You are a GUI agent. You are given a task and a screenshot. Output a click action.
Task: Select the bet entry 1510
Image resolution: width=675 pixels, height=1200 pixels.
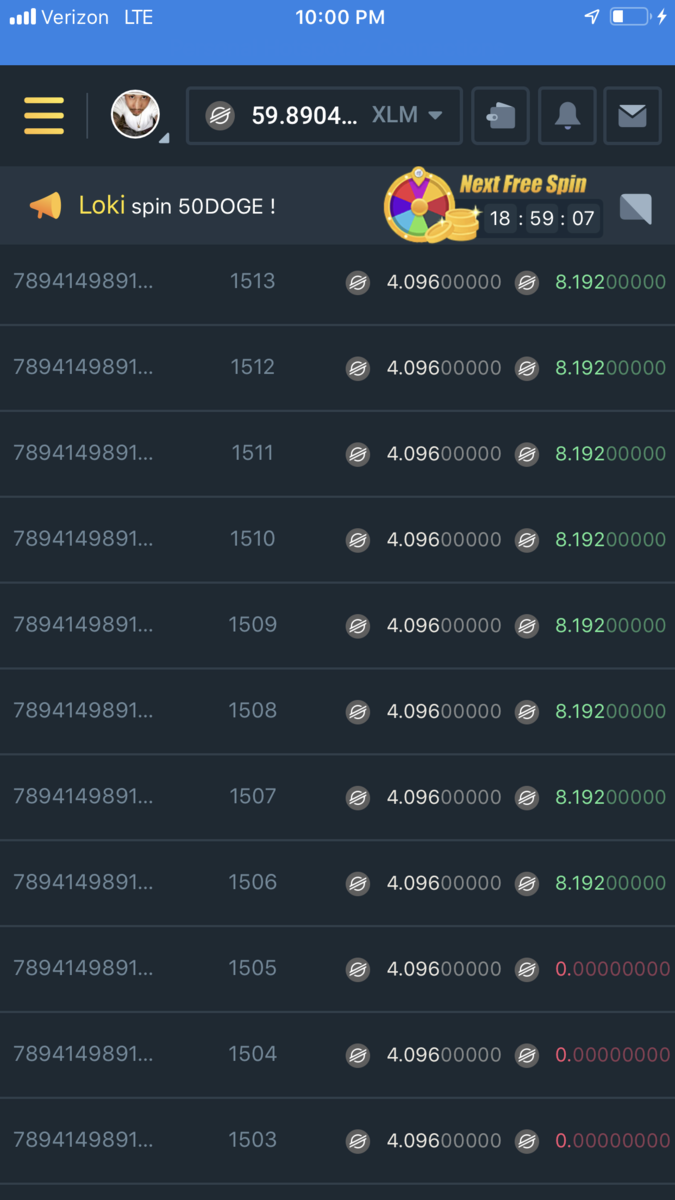click(x=338, y=540)
